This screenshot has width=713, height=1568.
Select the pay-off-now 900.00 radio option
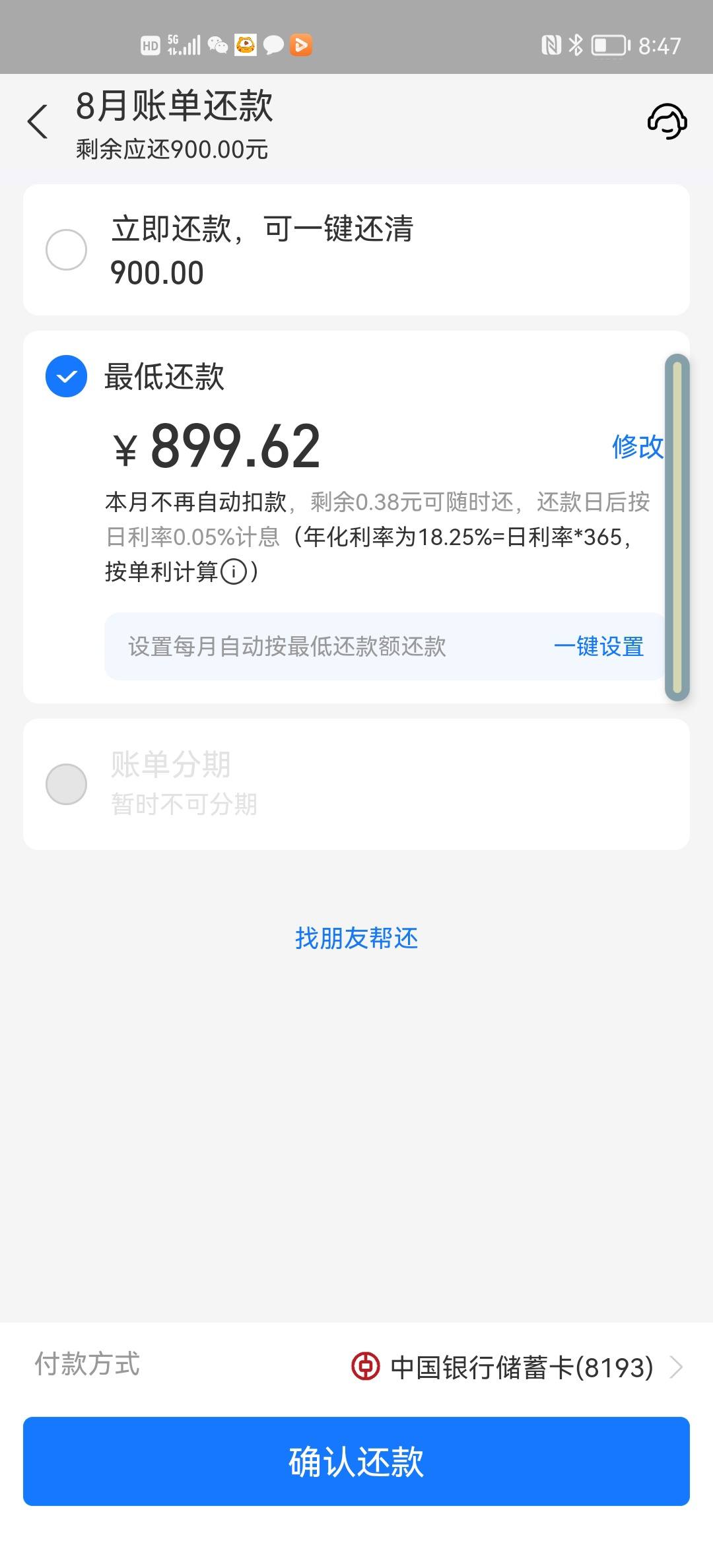pyautogui.click(x=66, y=249)
